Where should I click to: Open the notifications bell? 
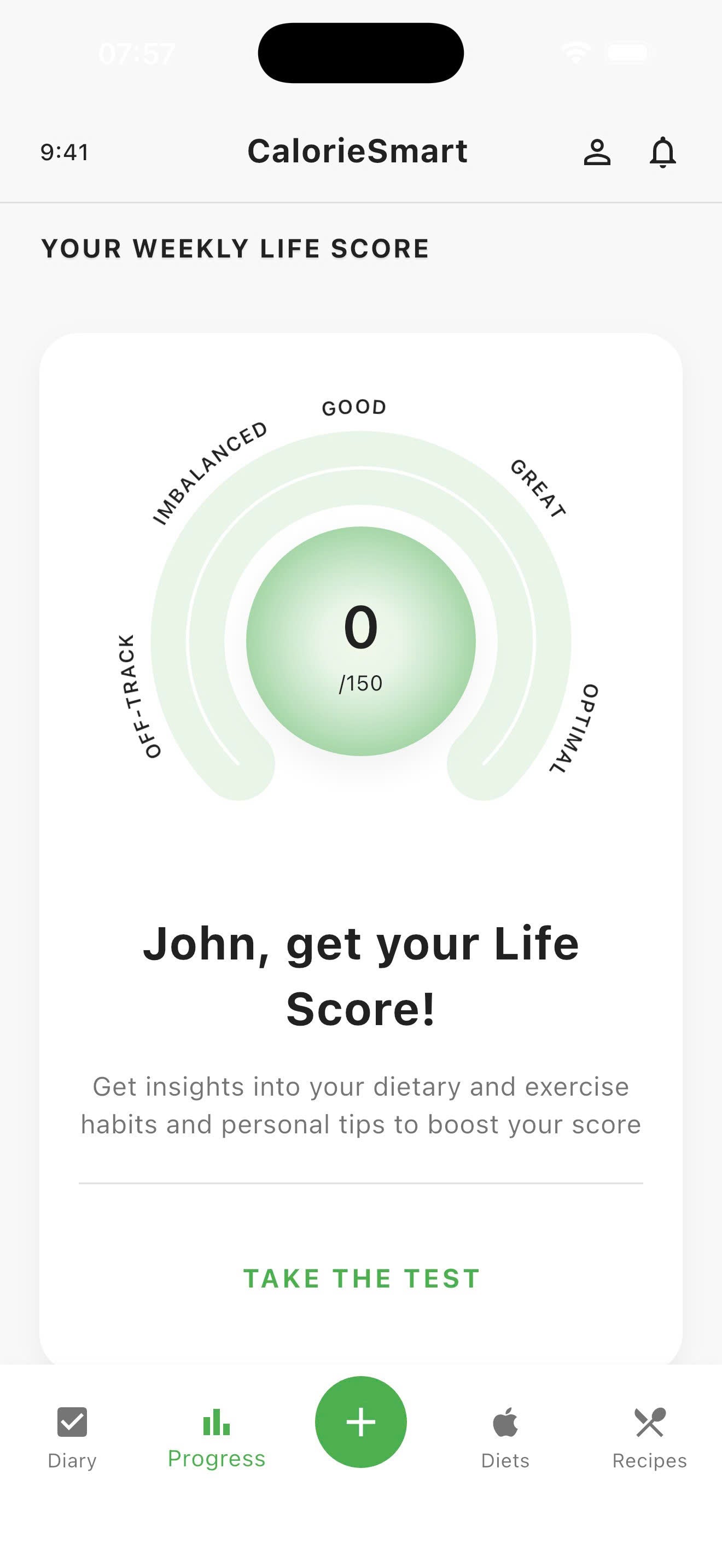coord(662,152)
